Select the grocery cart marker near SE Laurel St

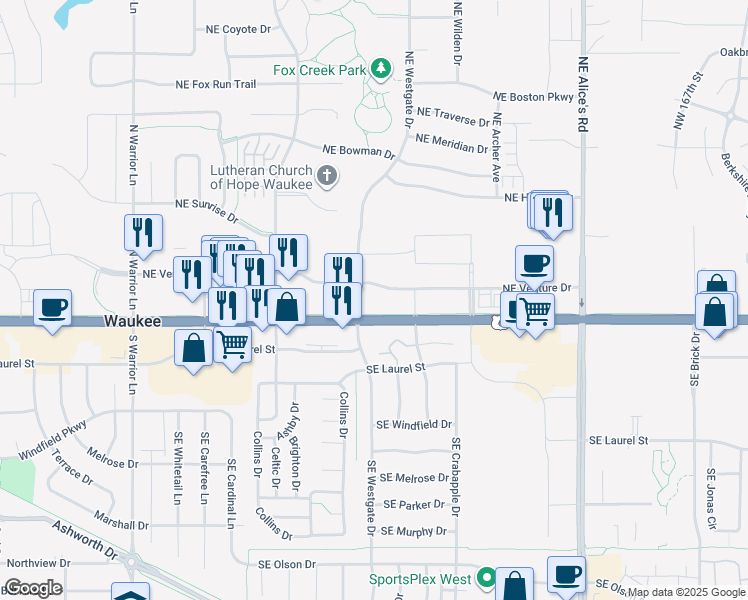coord(233,345)
